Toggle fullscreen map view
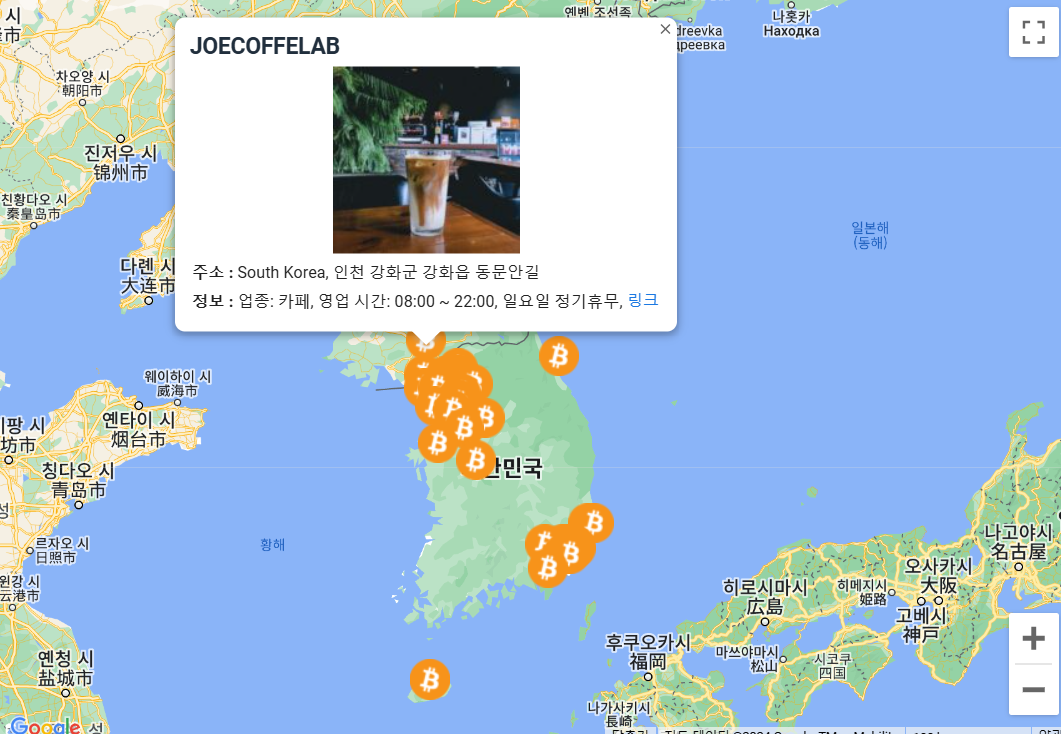 [x=1033, y=32]
